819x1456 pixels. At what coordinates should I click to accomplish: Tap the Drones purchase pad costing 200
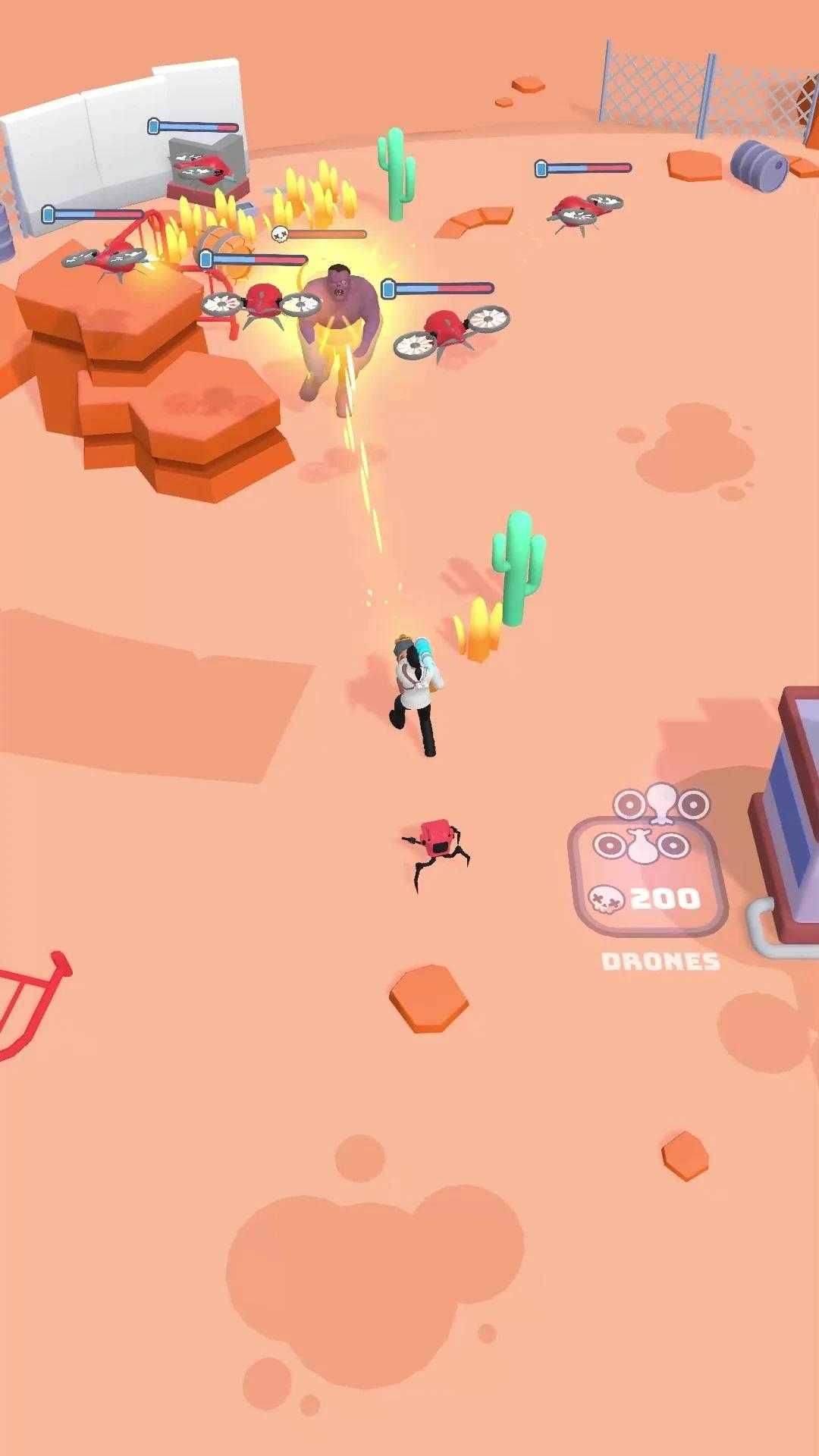pos(649,875)
